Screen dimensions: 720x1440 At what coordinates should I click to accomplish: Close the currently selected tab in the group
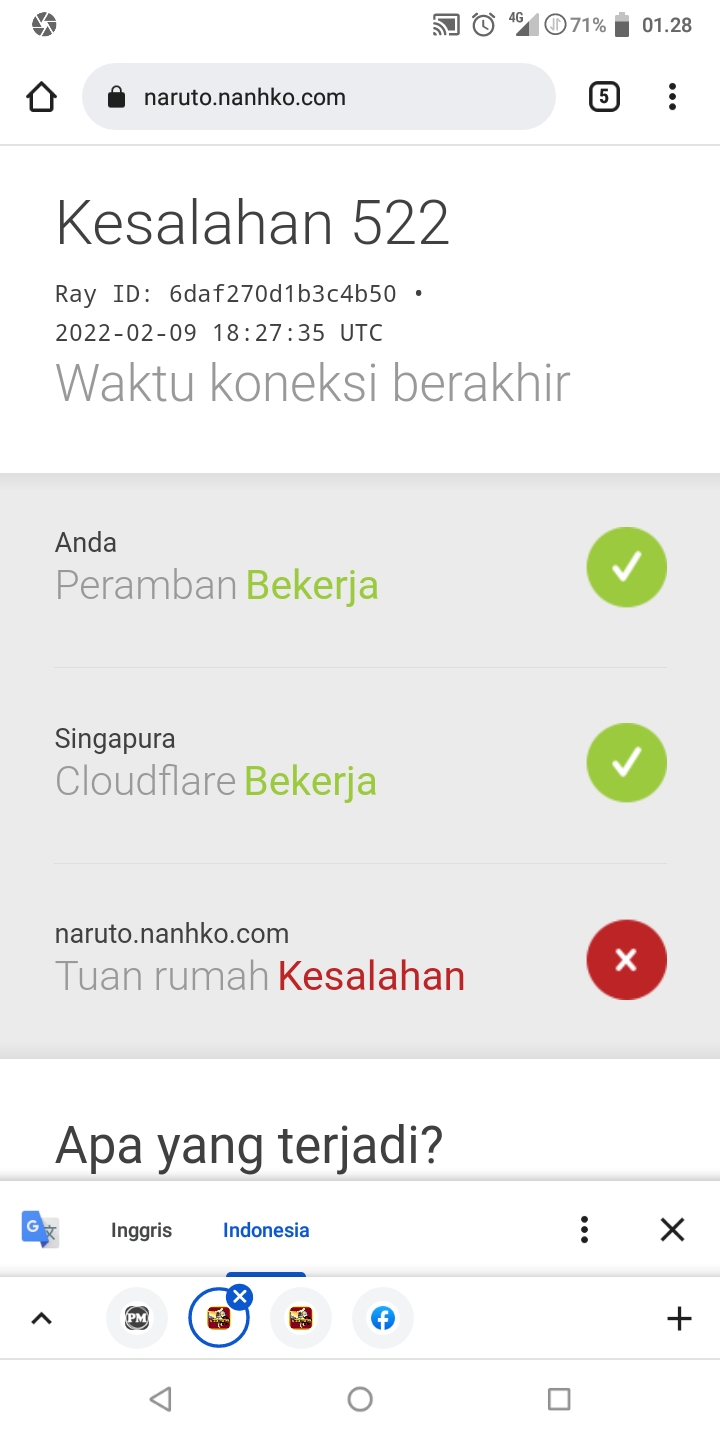(x=240, y=1298)
